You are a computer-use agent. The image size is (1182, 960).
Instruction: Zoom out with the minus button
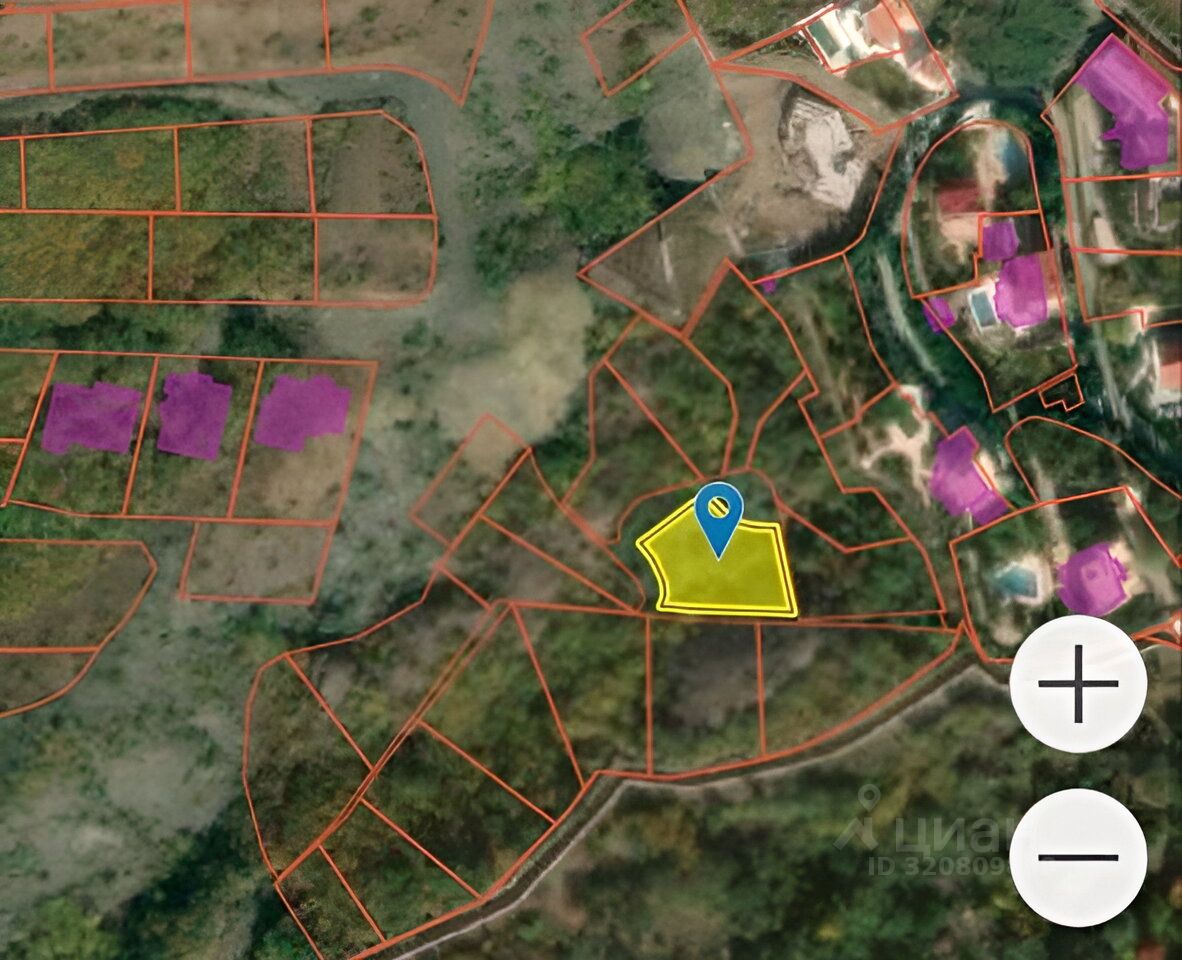1077,857
